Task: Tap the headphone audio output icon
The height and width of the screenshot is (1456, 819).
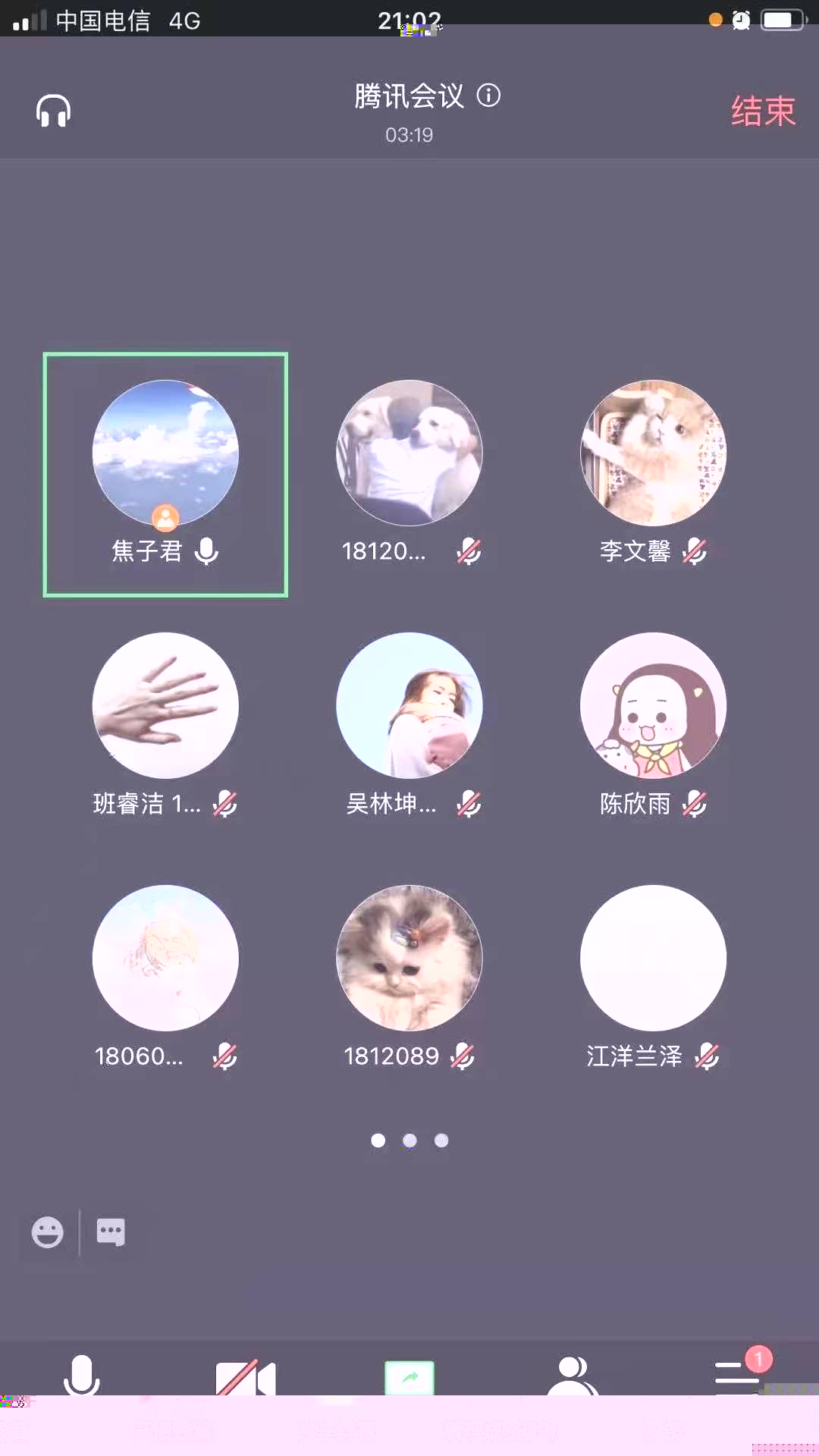Action: 53,111
